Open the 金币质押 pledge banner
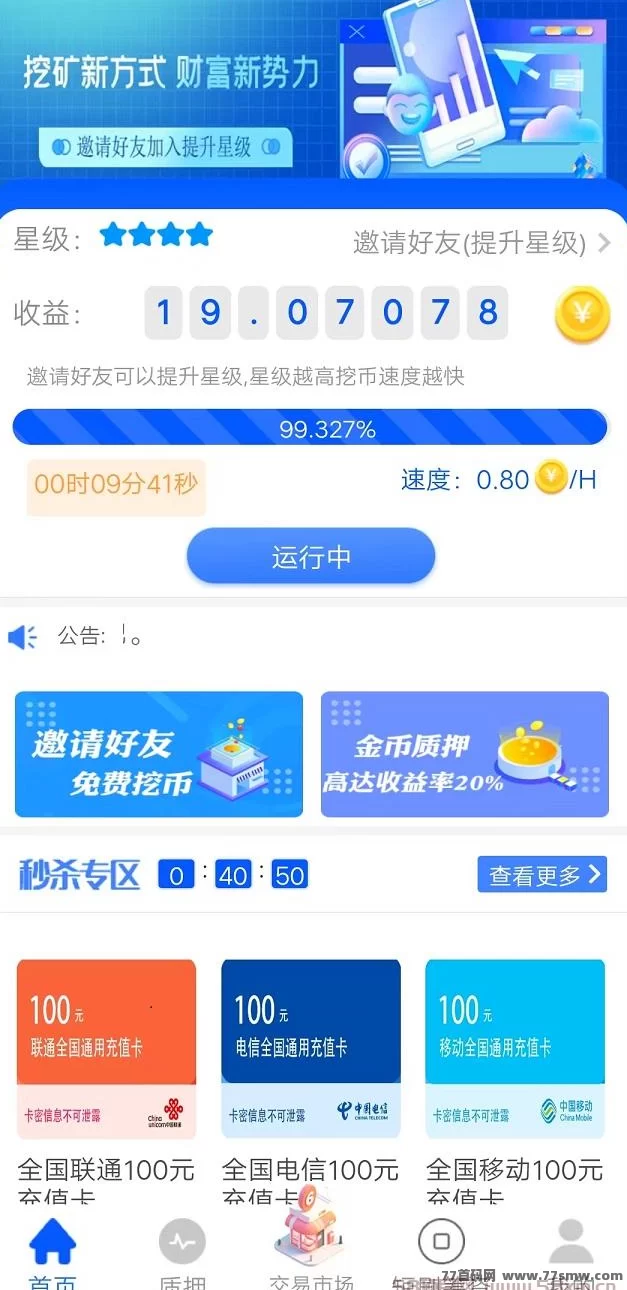 464,754
